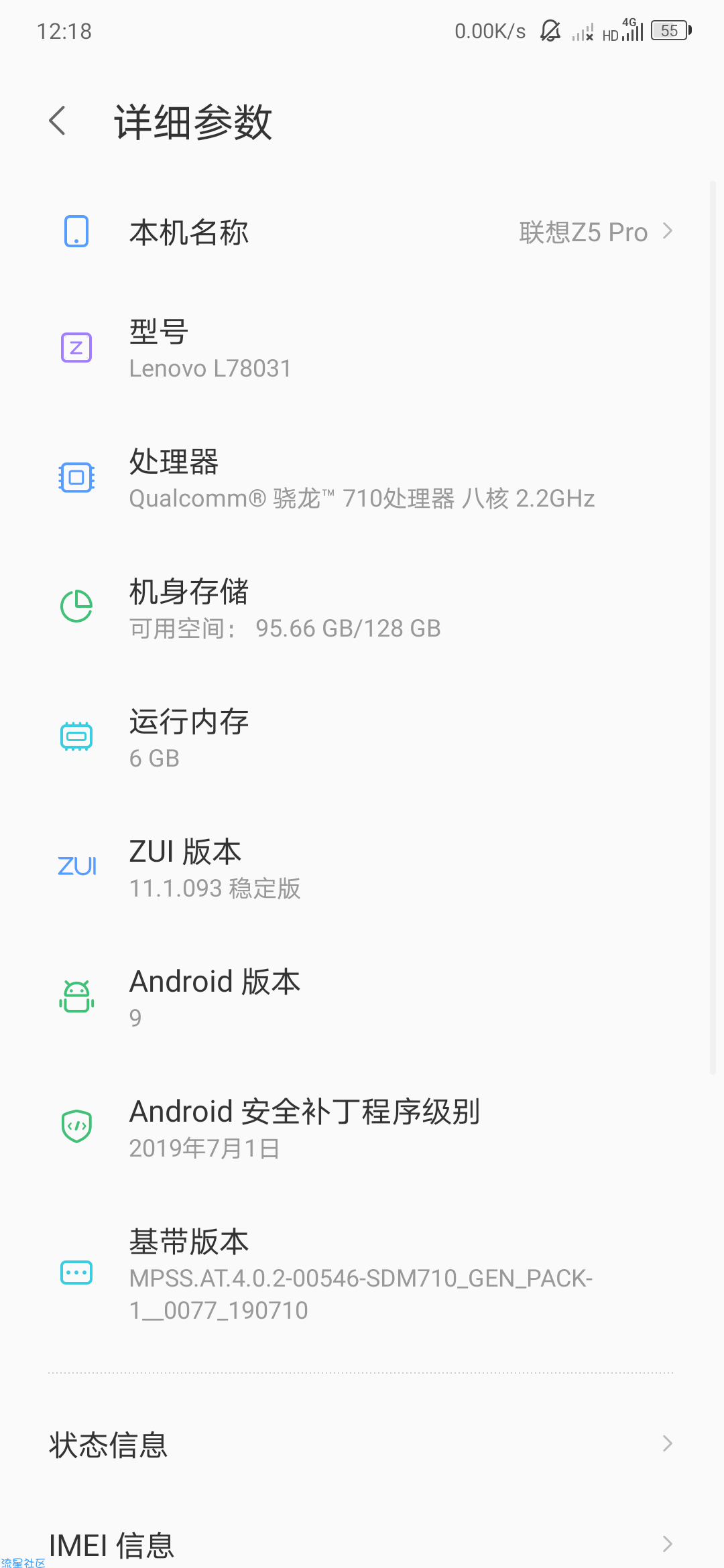Tap the ZUI 版本 row

click(362, 868)
